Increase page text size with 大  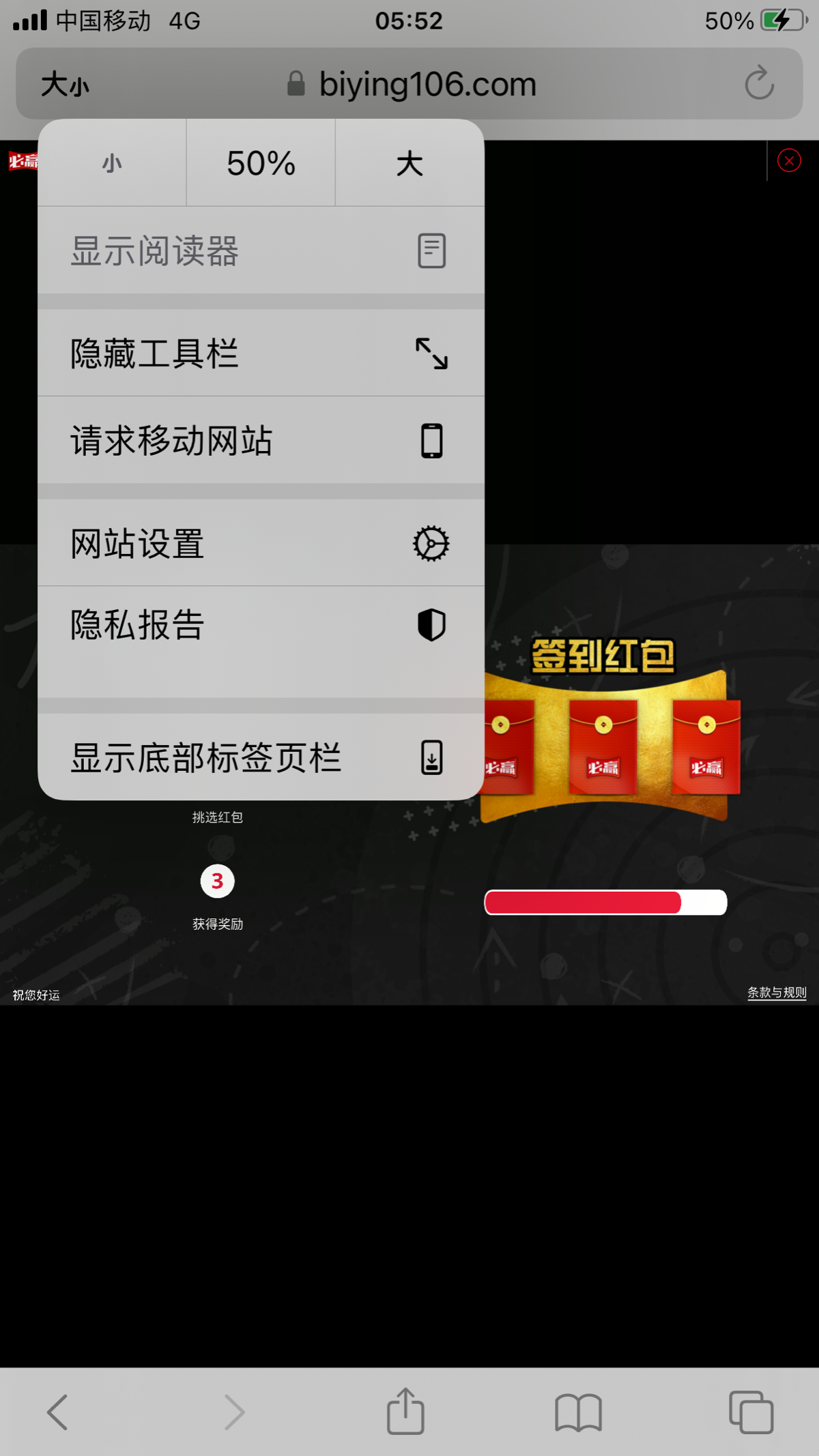[409, 164]
